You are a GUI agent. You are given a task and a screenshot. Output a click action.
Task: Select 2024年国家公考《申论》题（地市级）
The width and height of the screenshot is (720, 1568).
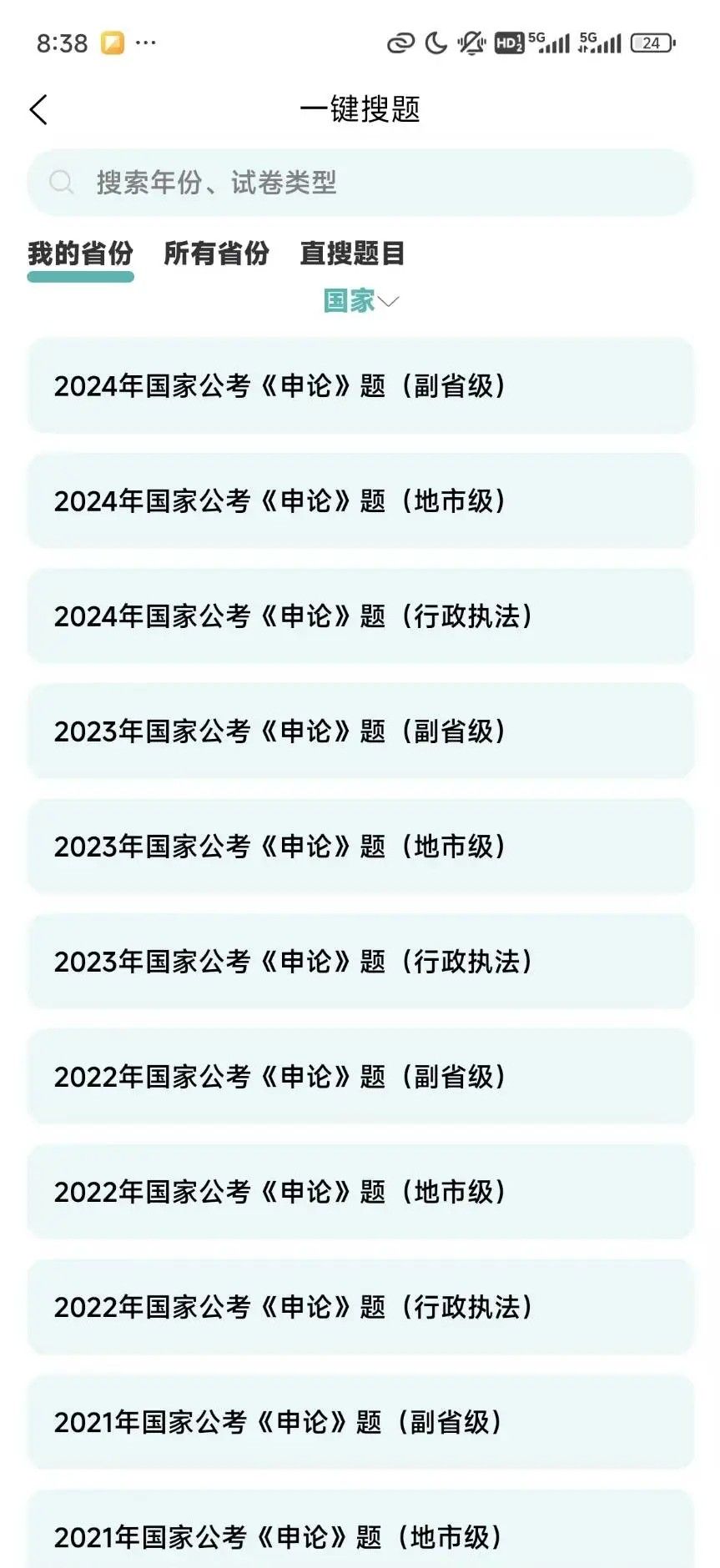coord(360,500)
